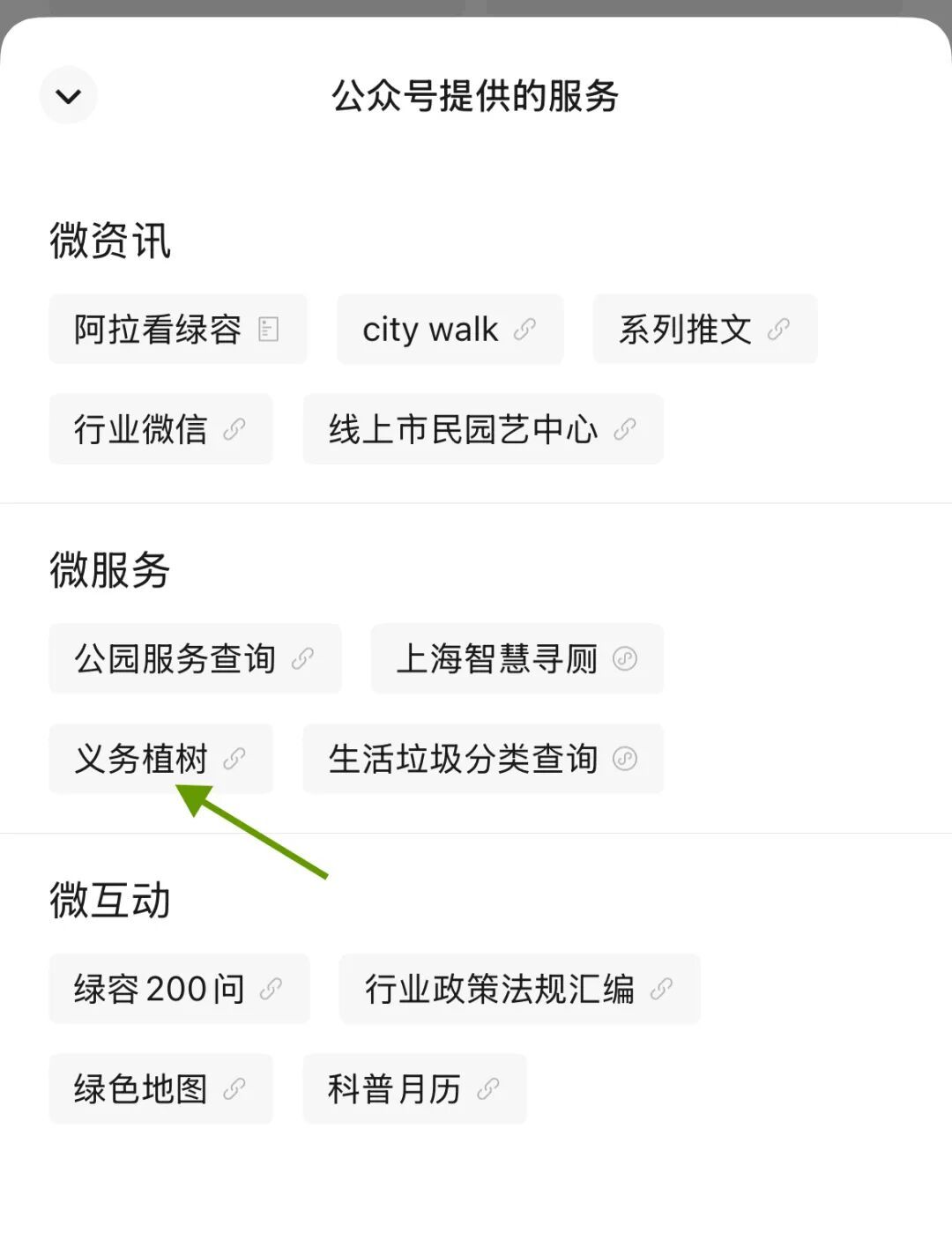
Task: Open 公园服务查询
Action: (194, 659)
